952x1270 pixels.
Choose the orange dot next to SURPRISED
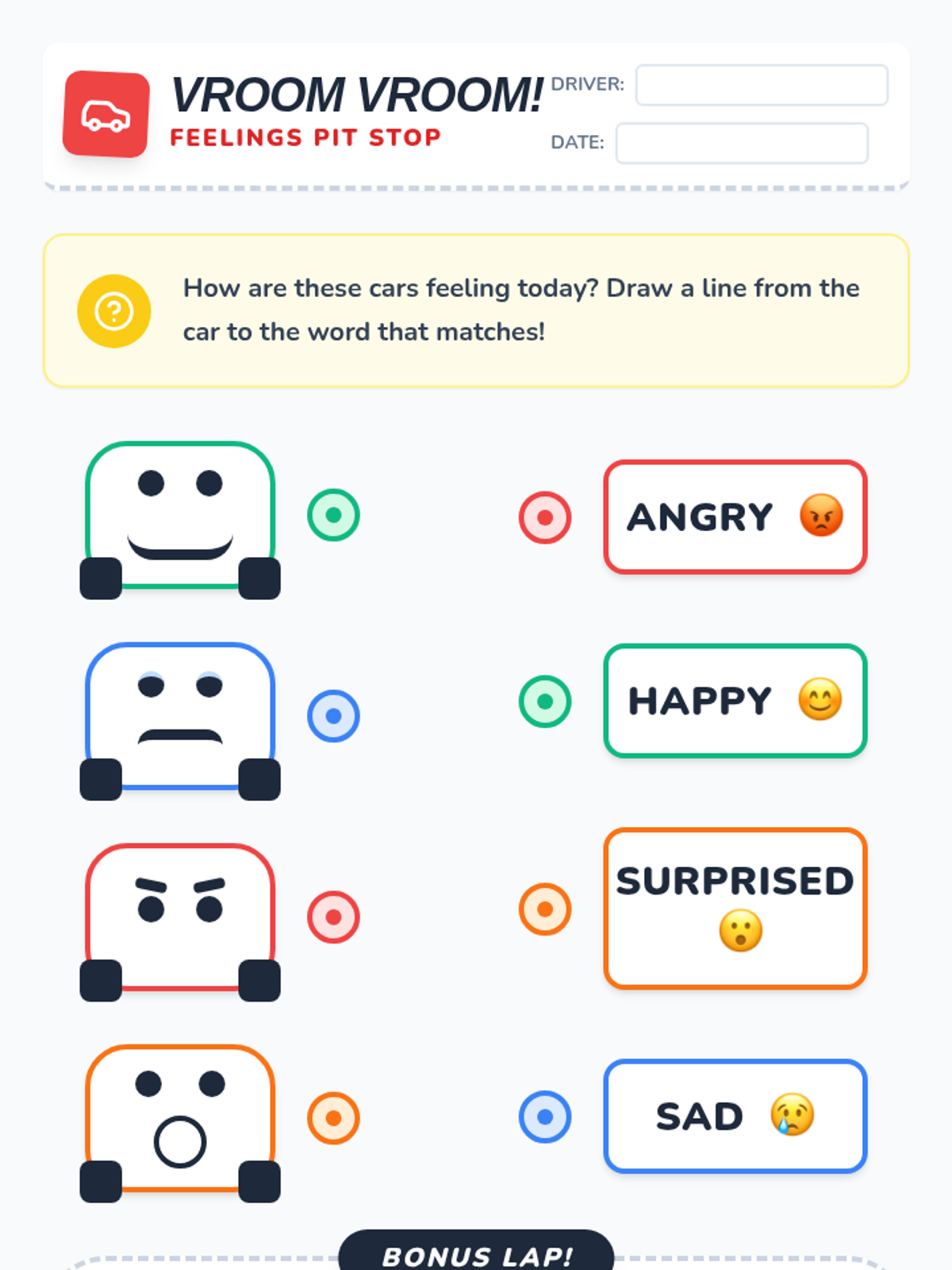click(x=545, y=909)
